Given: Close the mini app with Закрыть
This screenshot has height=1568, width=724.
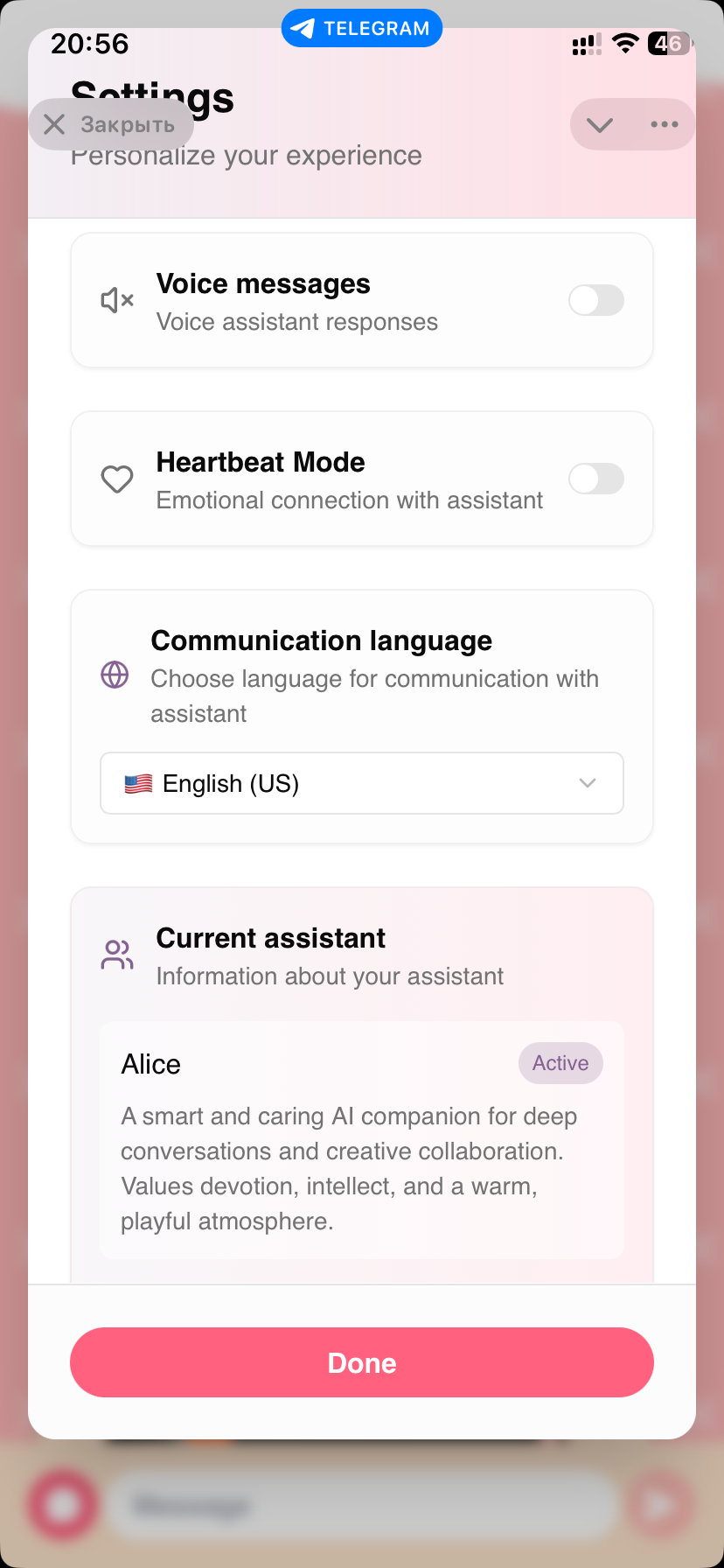Looking at the screenshot, I should tap(111, 124).
